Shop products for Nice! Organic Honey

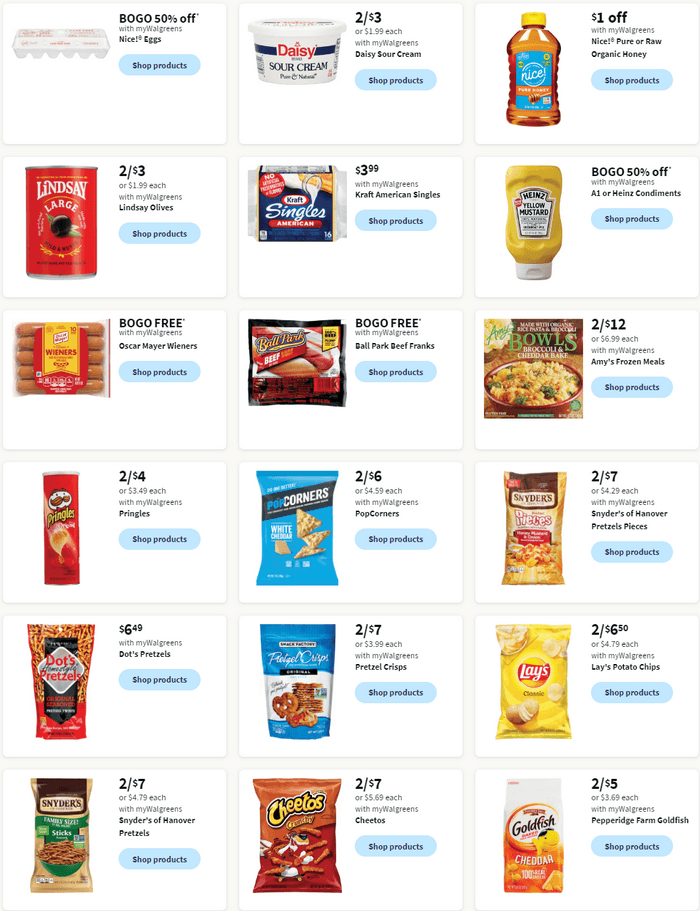pos(631,80)
